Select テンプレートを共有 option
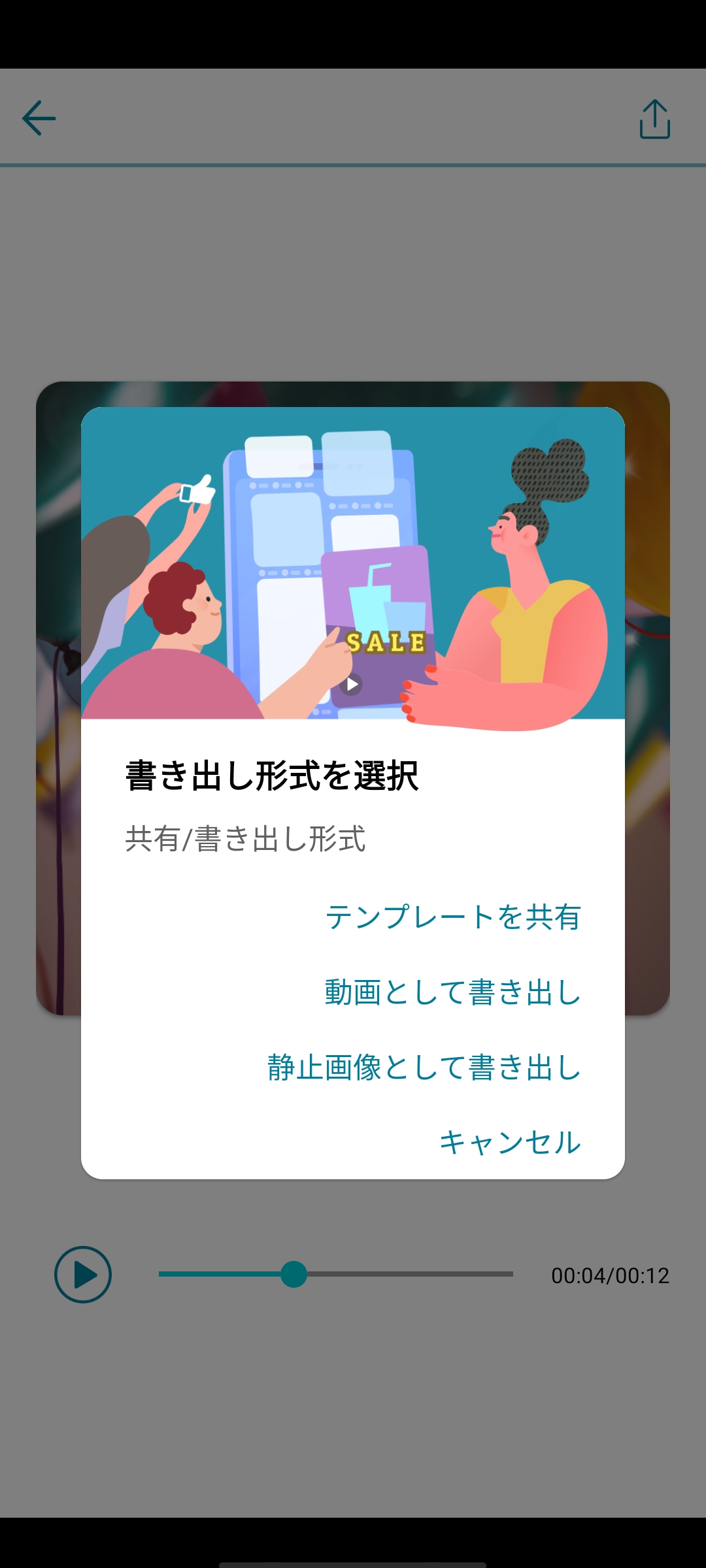 pos(452,917)
